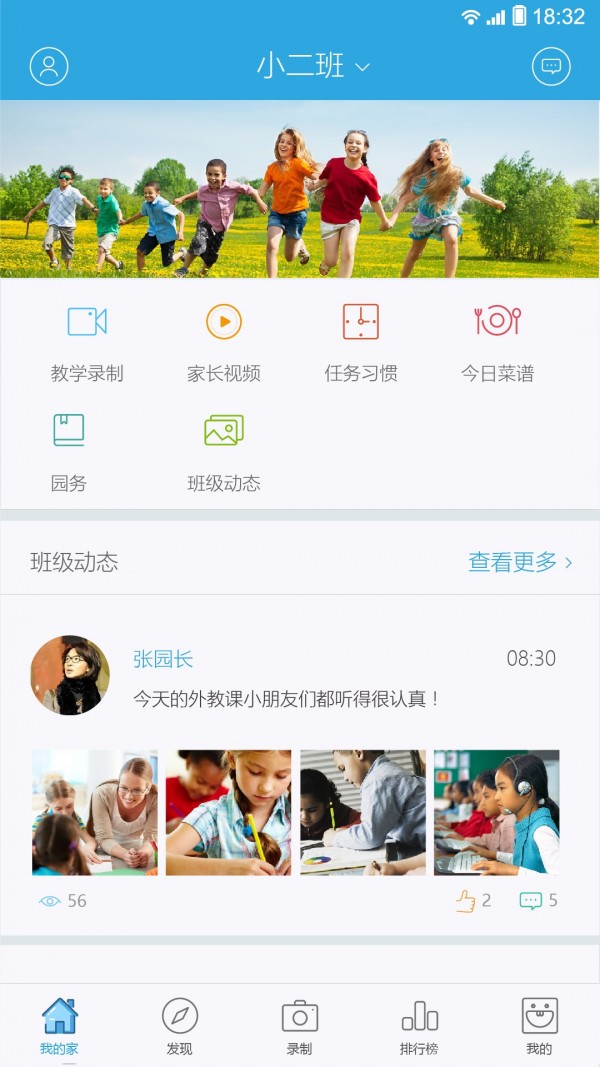The width and height of the screenshot is (600, 1067).
Task: Open the 班级动态 grid shortcut
Action: click(x=224, y=452)
